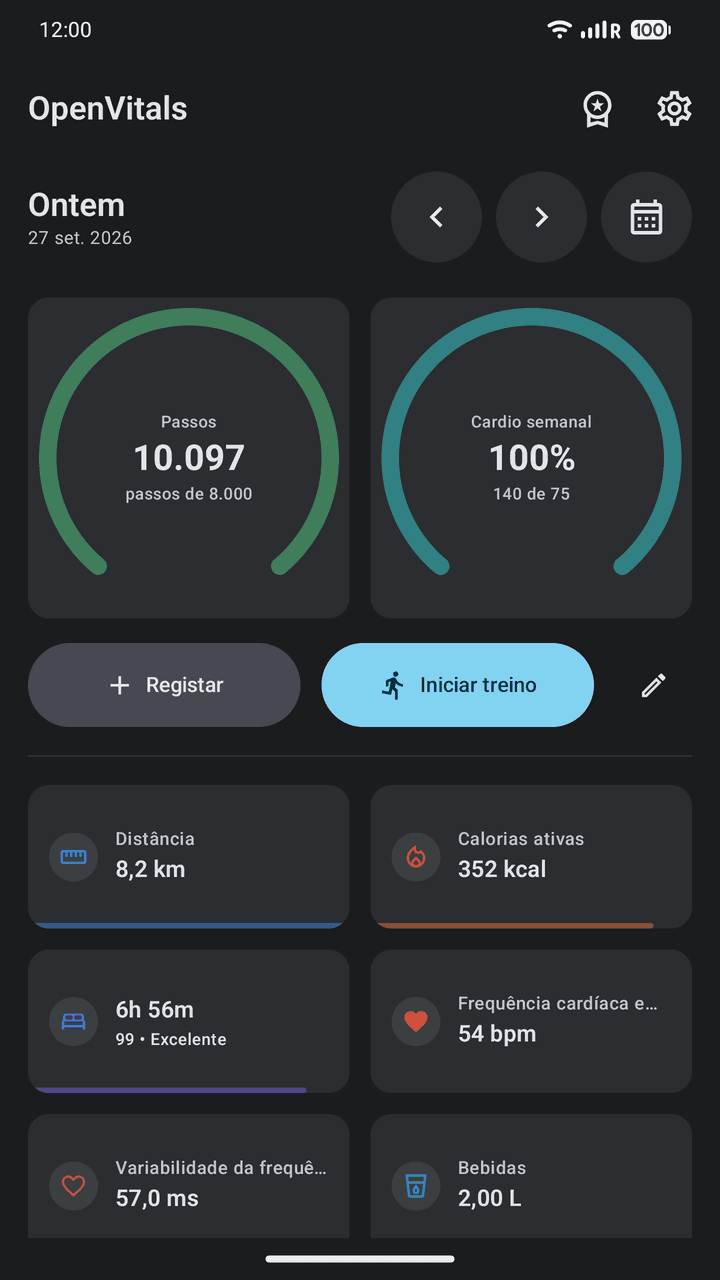Viewport: 720px width, 1280px height.
Task: Open the Bebidas card
Action: coord(531,1177)
